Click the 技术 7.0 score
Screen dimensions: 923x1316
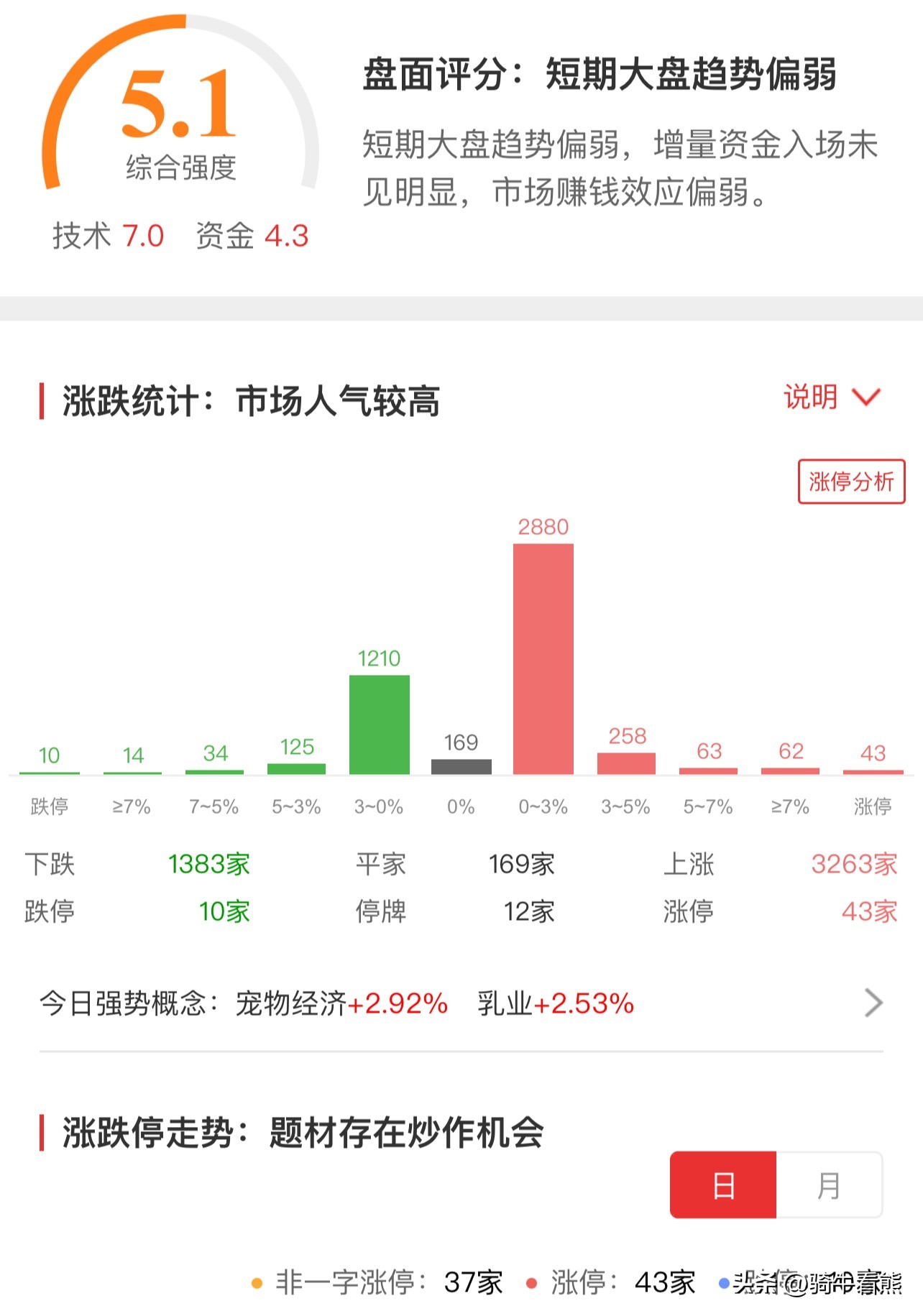click(x=108, y=234)
